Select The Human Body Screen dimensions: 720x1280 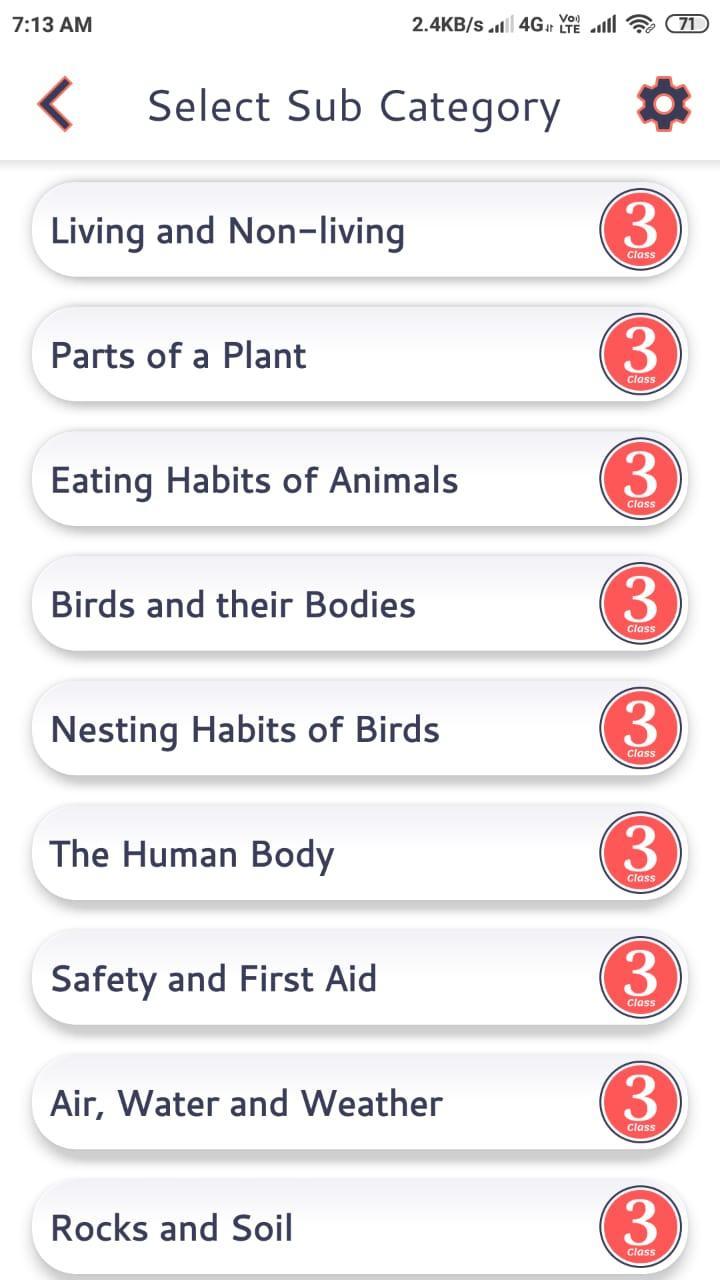click(360, 854)
